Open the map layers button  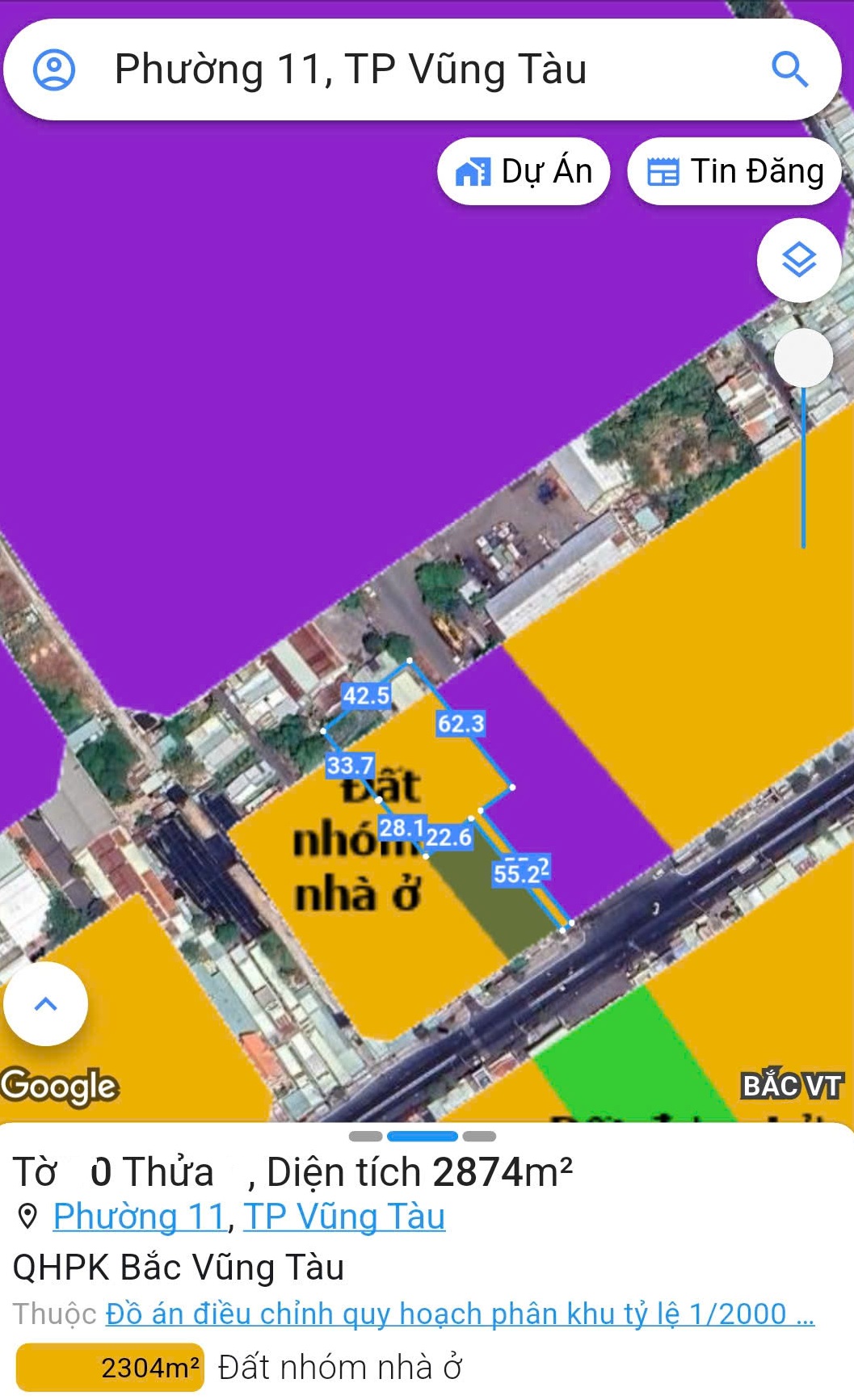799,260
